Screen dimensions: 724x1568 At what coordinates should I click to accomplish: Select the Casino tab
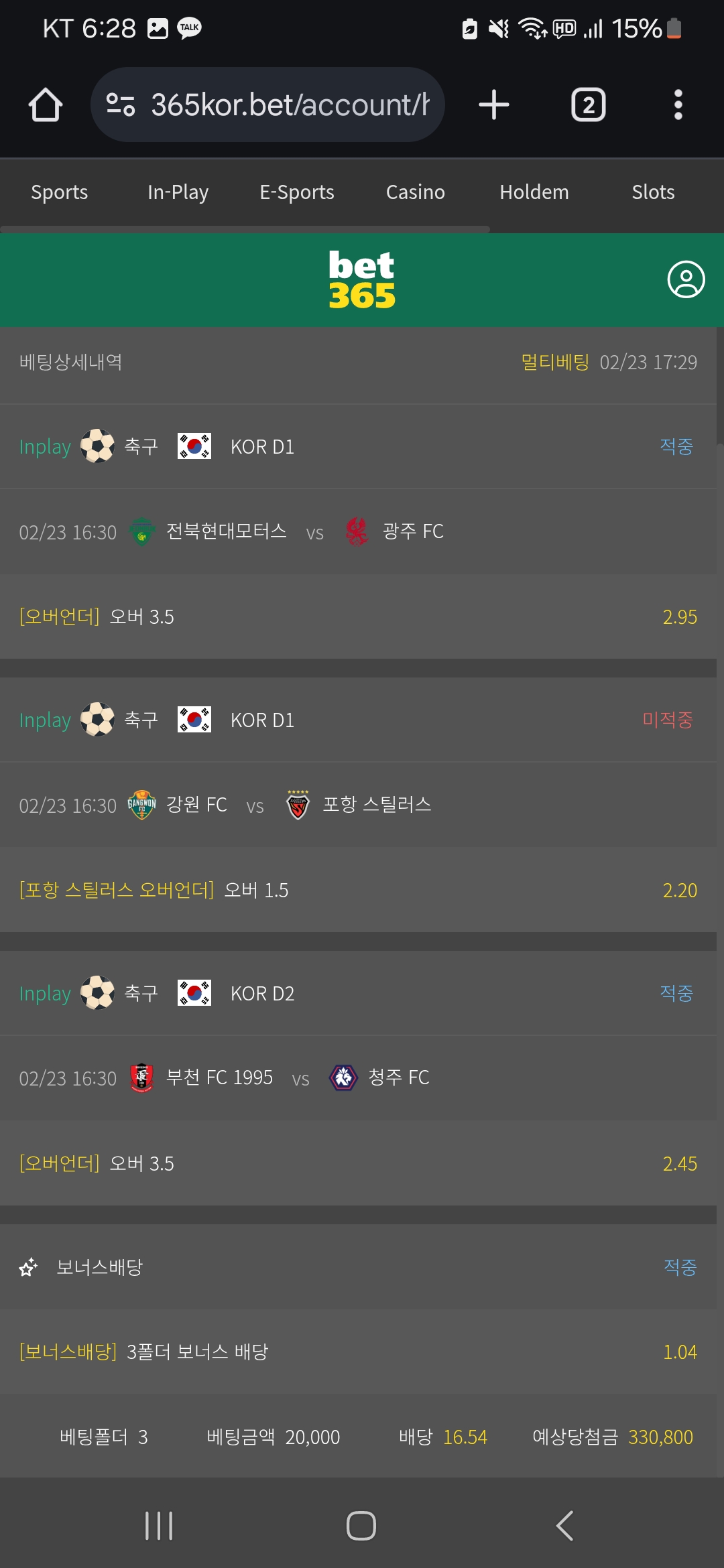pyautogui.click(x=416, y=192)
